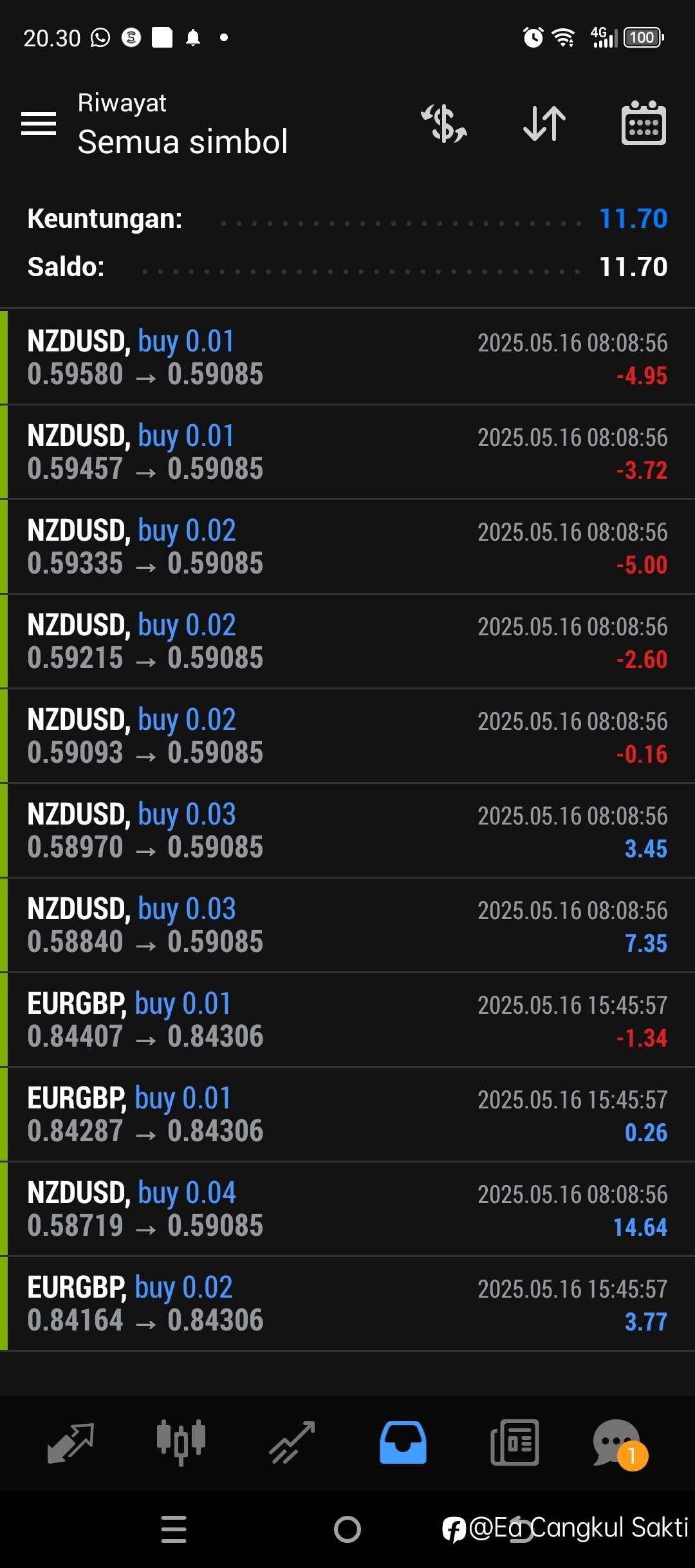Expand NZDUSD trade opened at 0.59457
This screenshot has width=695, height=1568.
pyautogui.click(x=347, y=452)
